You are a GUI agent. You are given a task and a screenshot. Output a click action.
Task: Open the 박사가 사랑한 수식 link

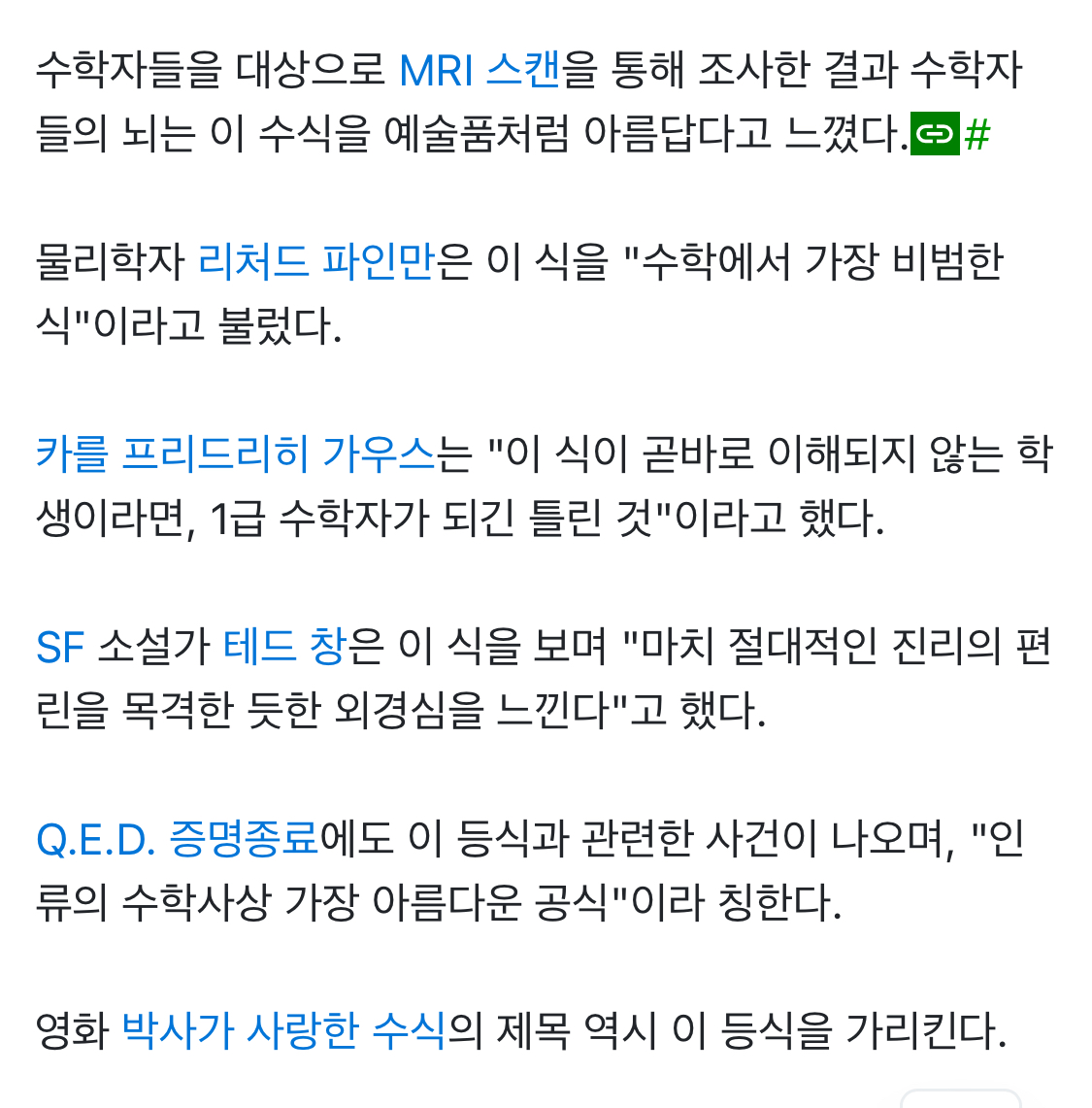tap(282, 1030)
